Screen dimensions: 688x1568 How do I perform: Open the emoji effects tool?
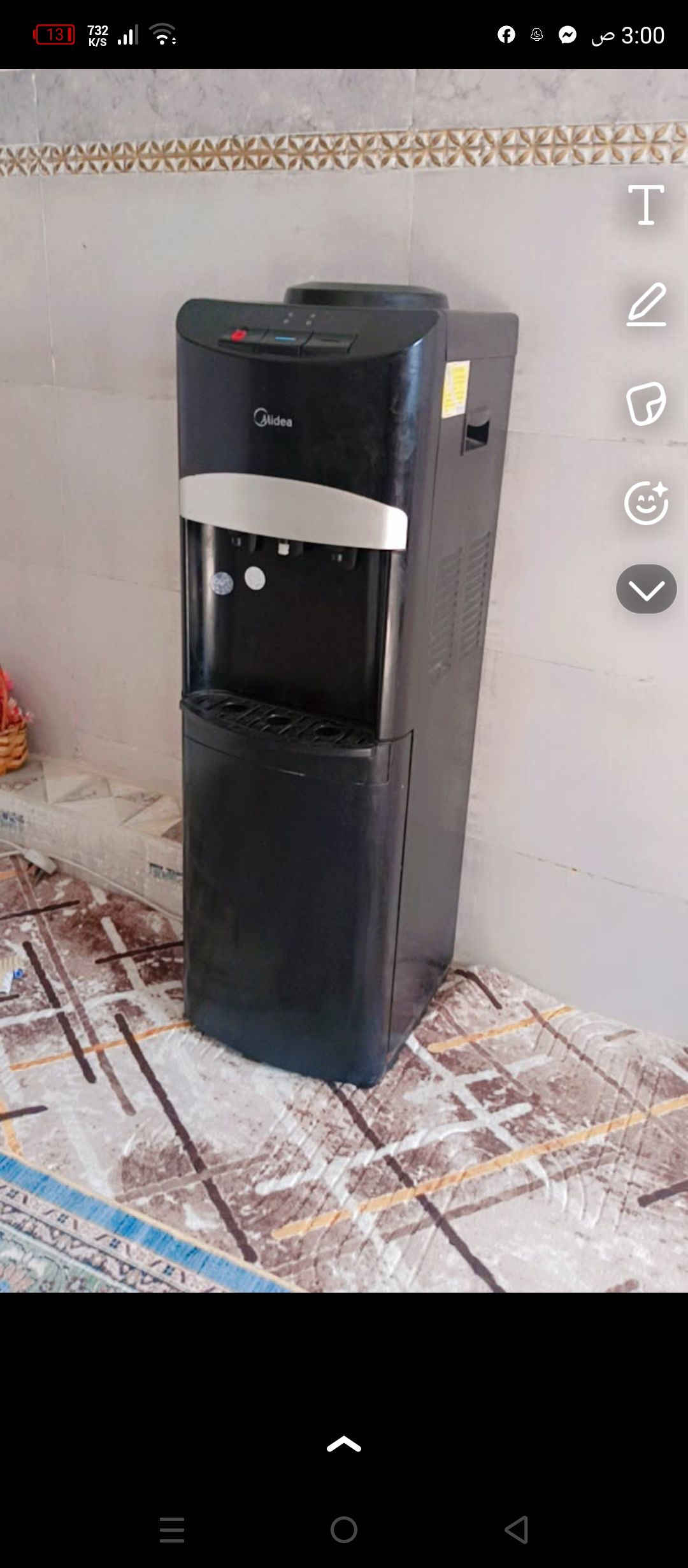point(646,503)
